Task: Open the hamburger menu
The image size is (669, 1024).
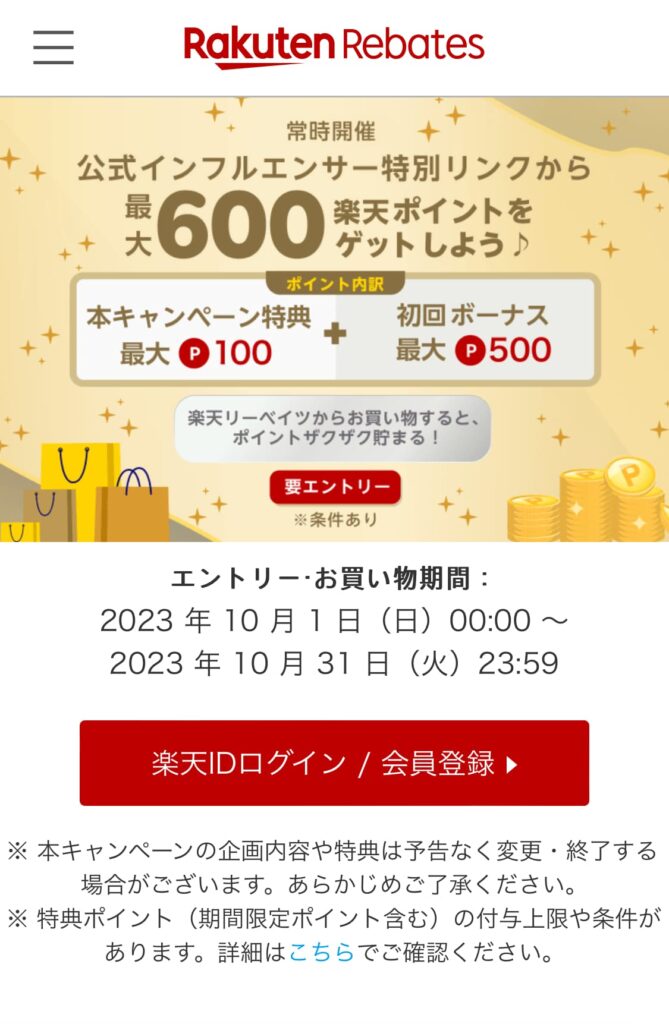Action: (53, 46)
